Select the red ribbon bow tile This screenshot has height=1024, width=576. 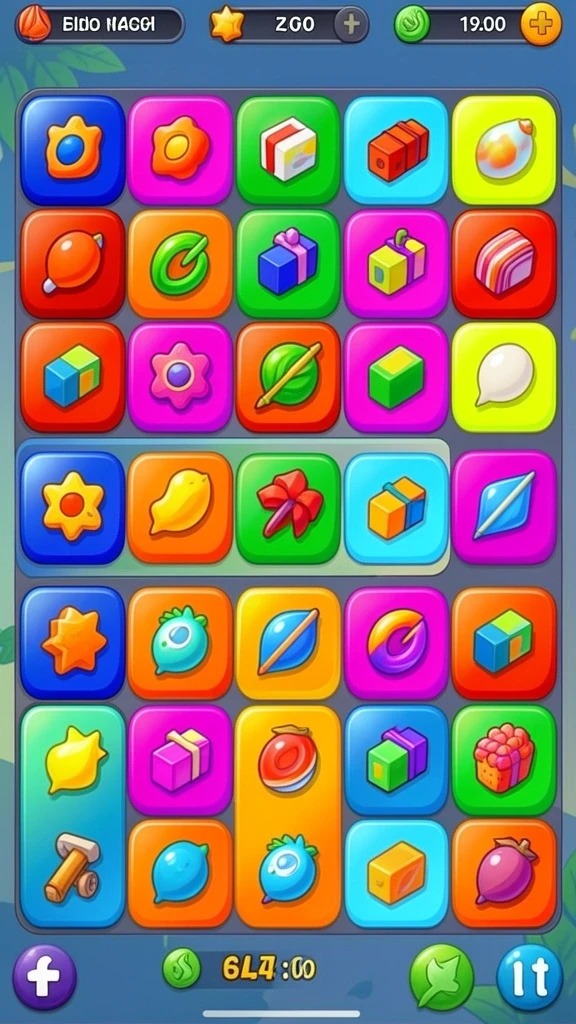coord(288,508)
